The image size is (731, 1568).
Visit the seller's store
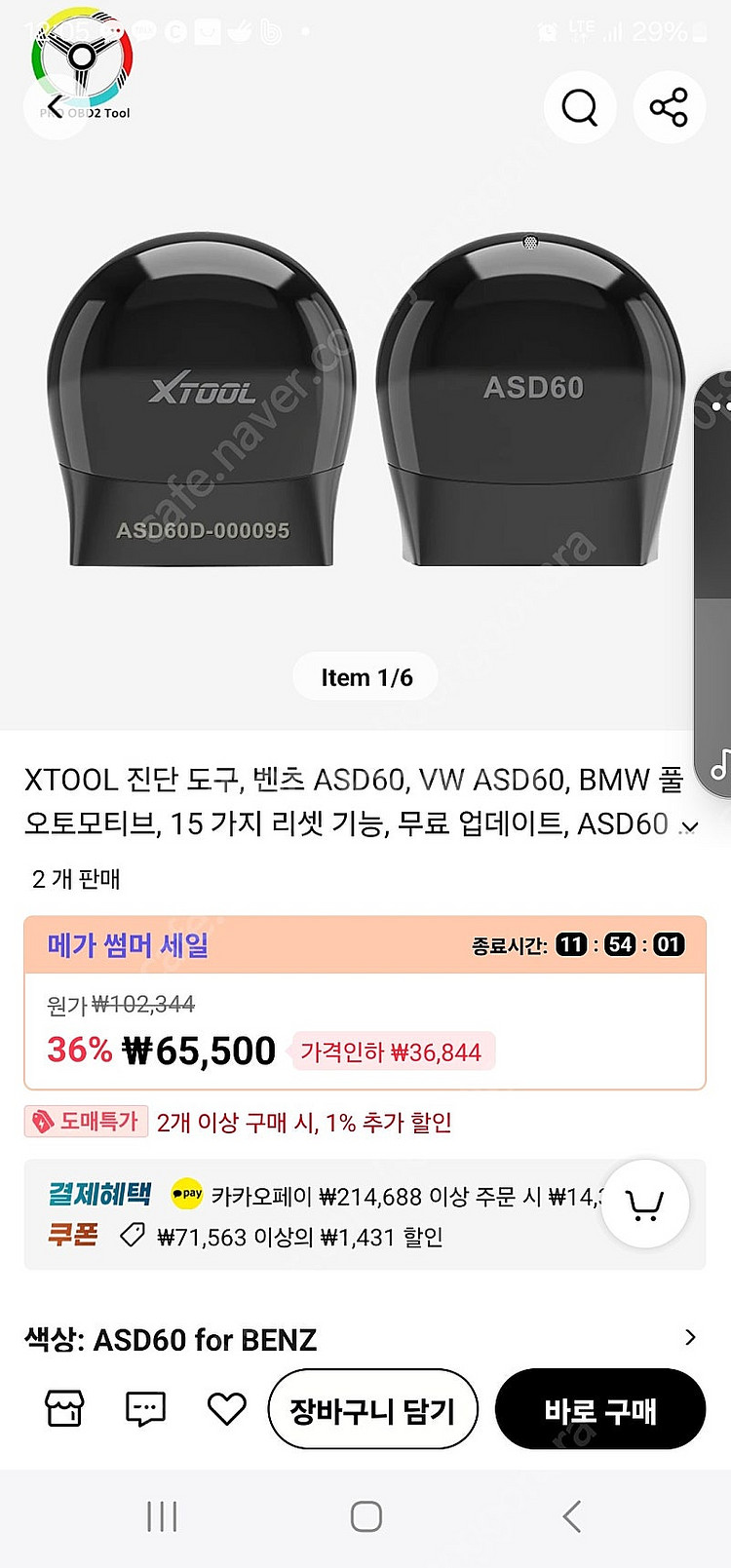(x=64, y=1409)
